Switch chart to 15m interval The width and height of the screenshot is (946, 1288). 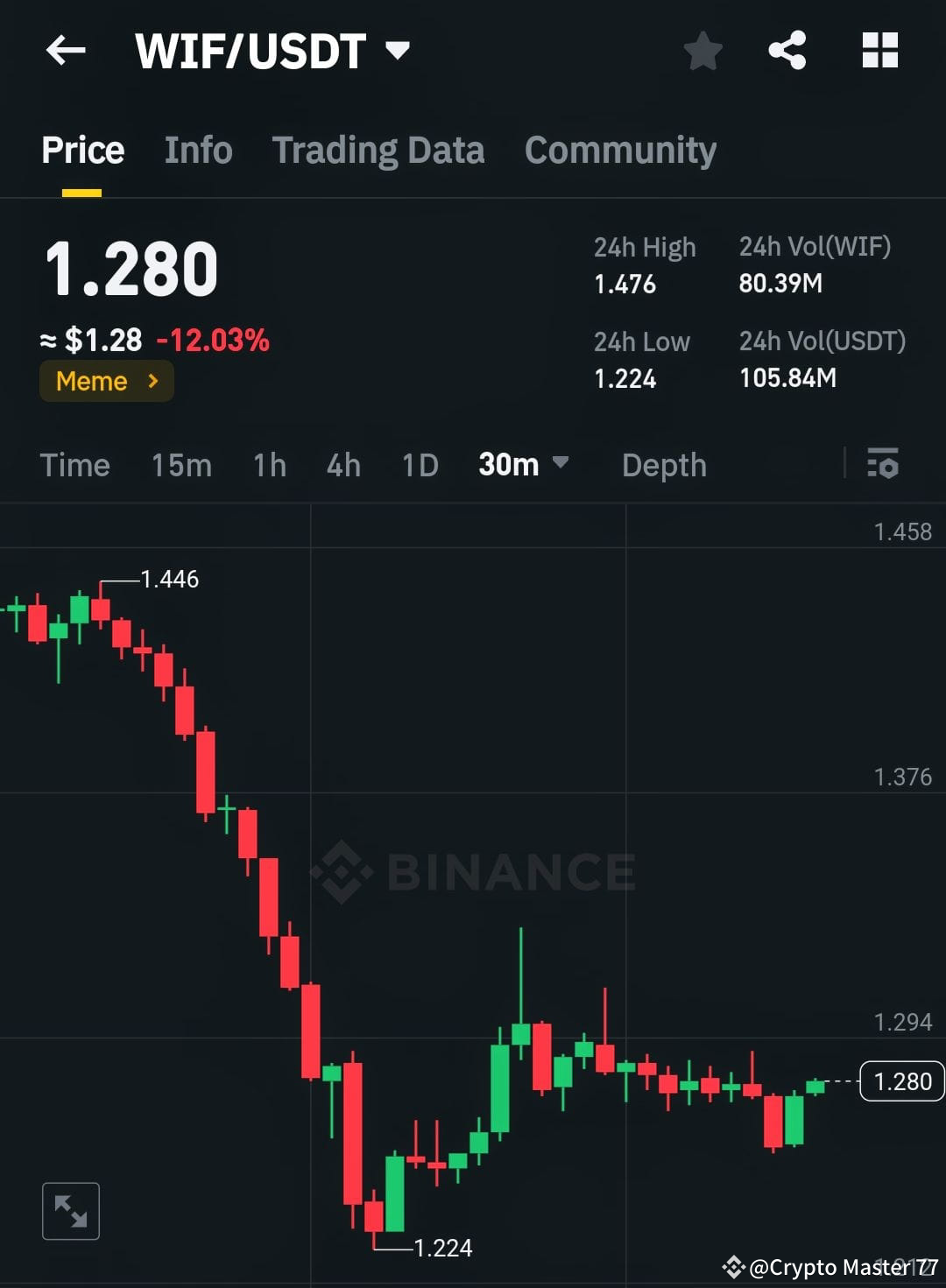(x=180, y=465)
